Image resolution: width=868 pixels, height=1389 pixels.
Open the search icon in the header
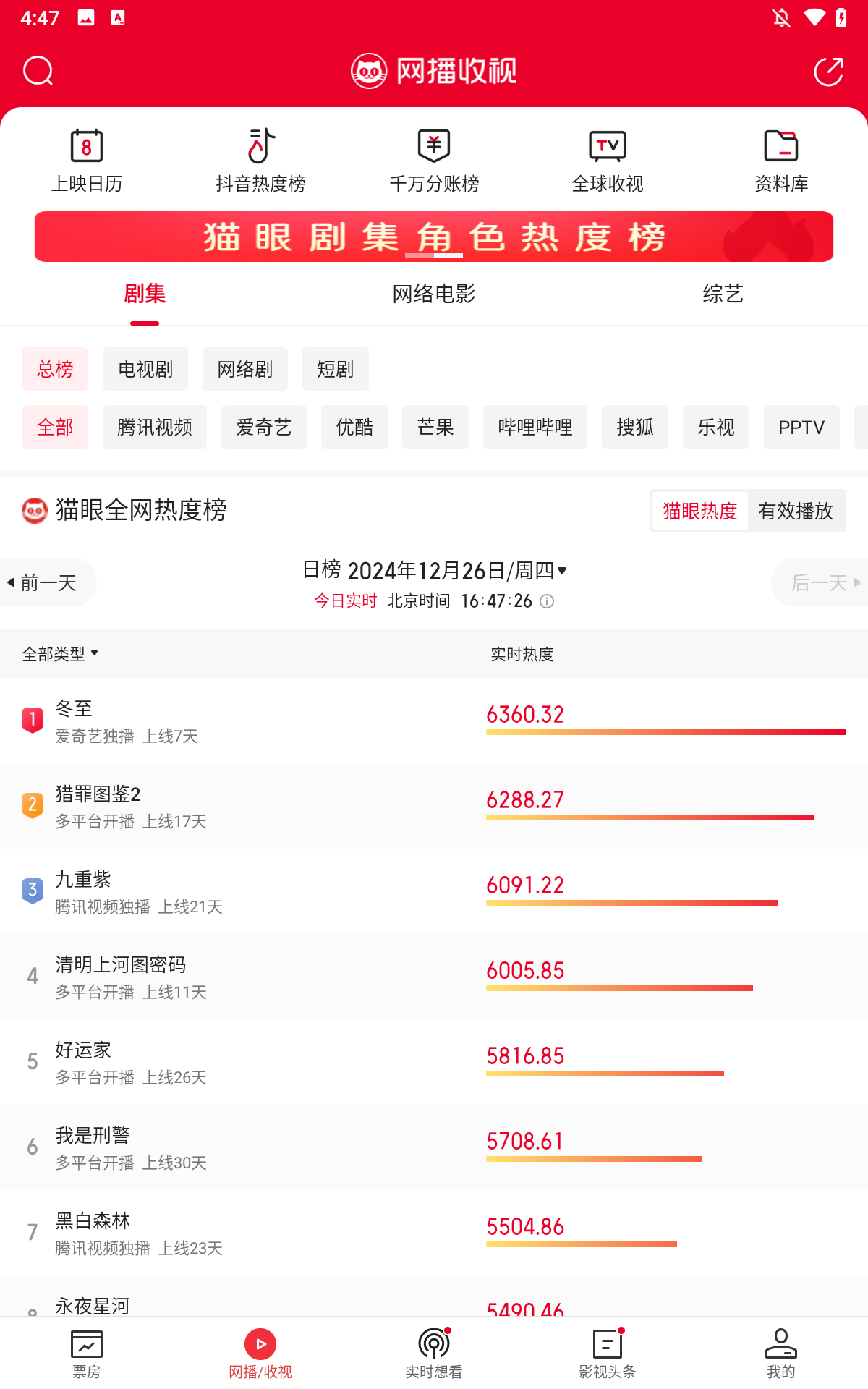click(38, 71)
